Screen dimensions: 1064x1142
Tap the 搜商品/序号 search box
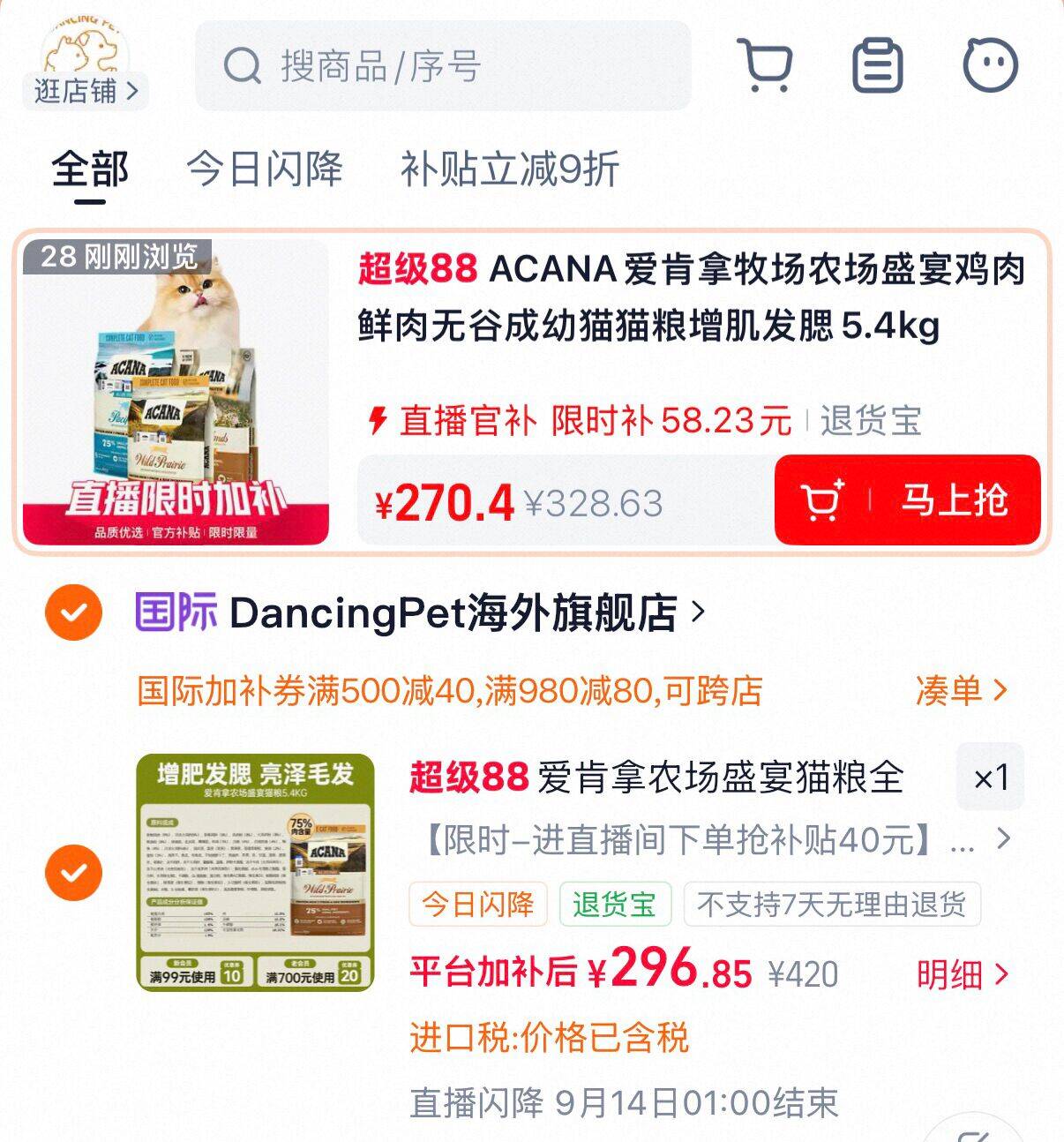[x=442, y=66]
